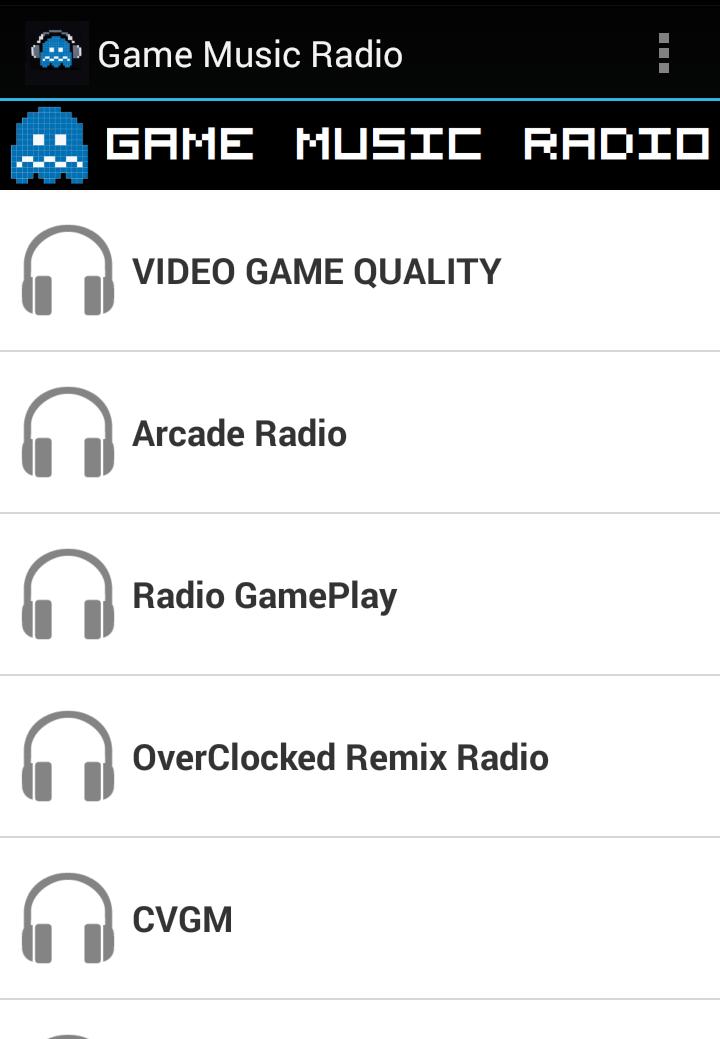The height and width of the screenshot is (1039, 720).
Task: Open the overflow menu in the top right corner
Action: click(x=664, y=53)
